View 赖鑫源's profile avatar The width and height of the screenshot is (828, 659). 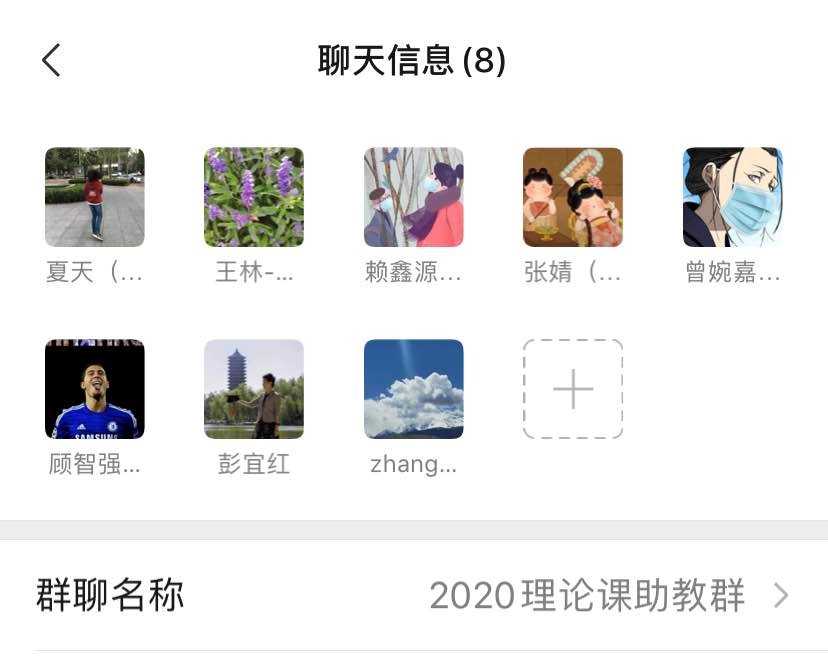tap(413, 197)
